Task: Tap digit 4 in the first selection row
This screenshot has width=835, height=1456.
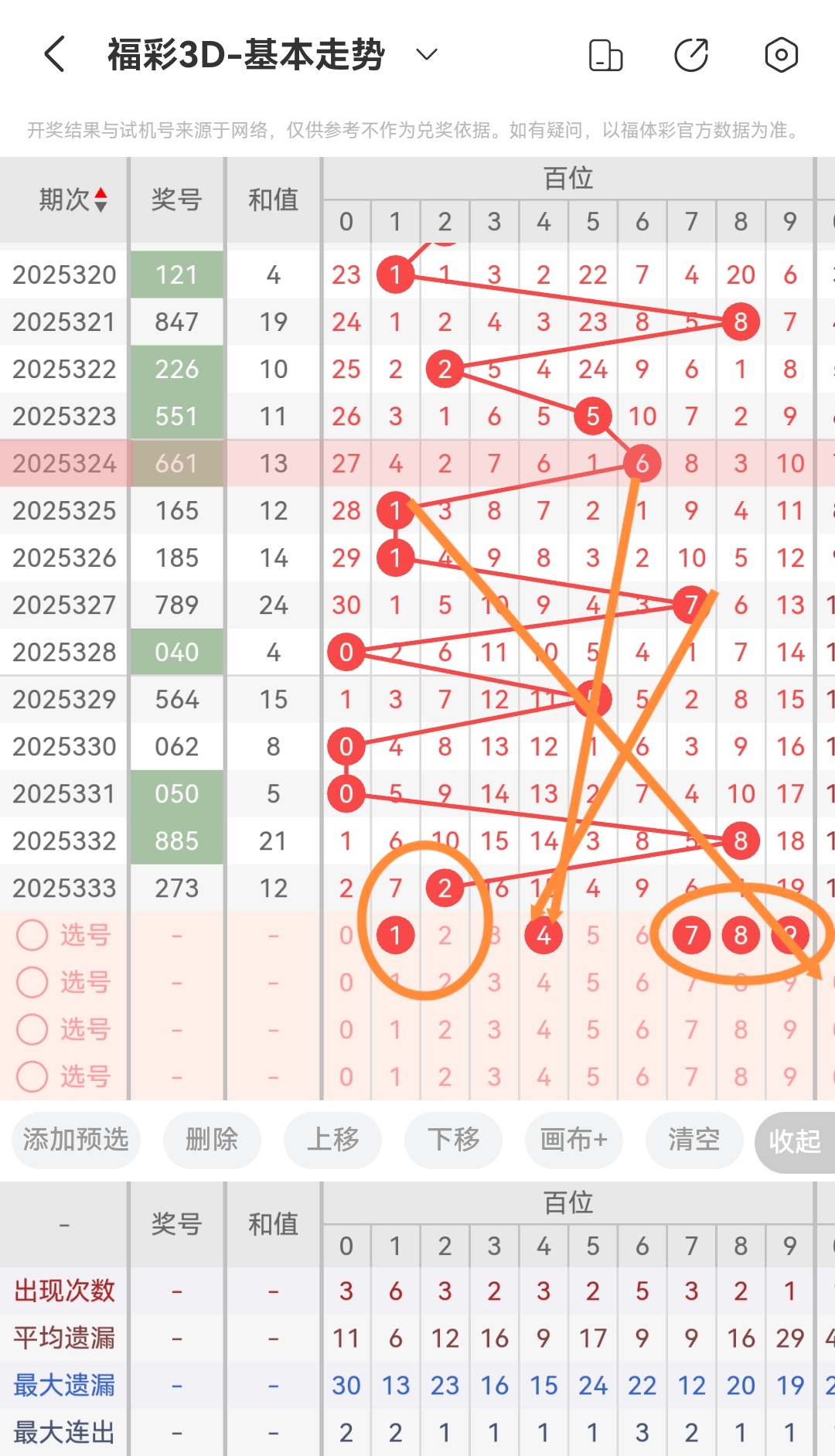Action: click(x=544, y=935)
